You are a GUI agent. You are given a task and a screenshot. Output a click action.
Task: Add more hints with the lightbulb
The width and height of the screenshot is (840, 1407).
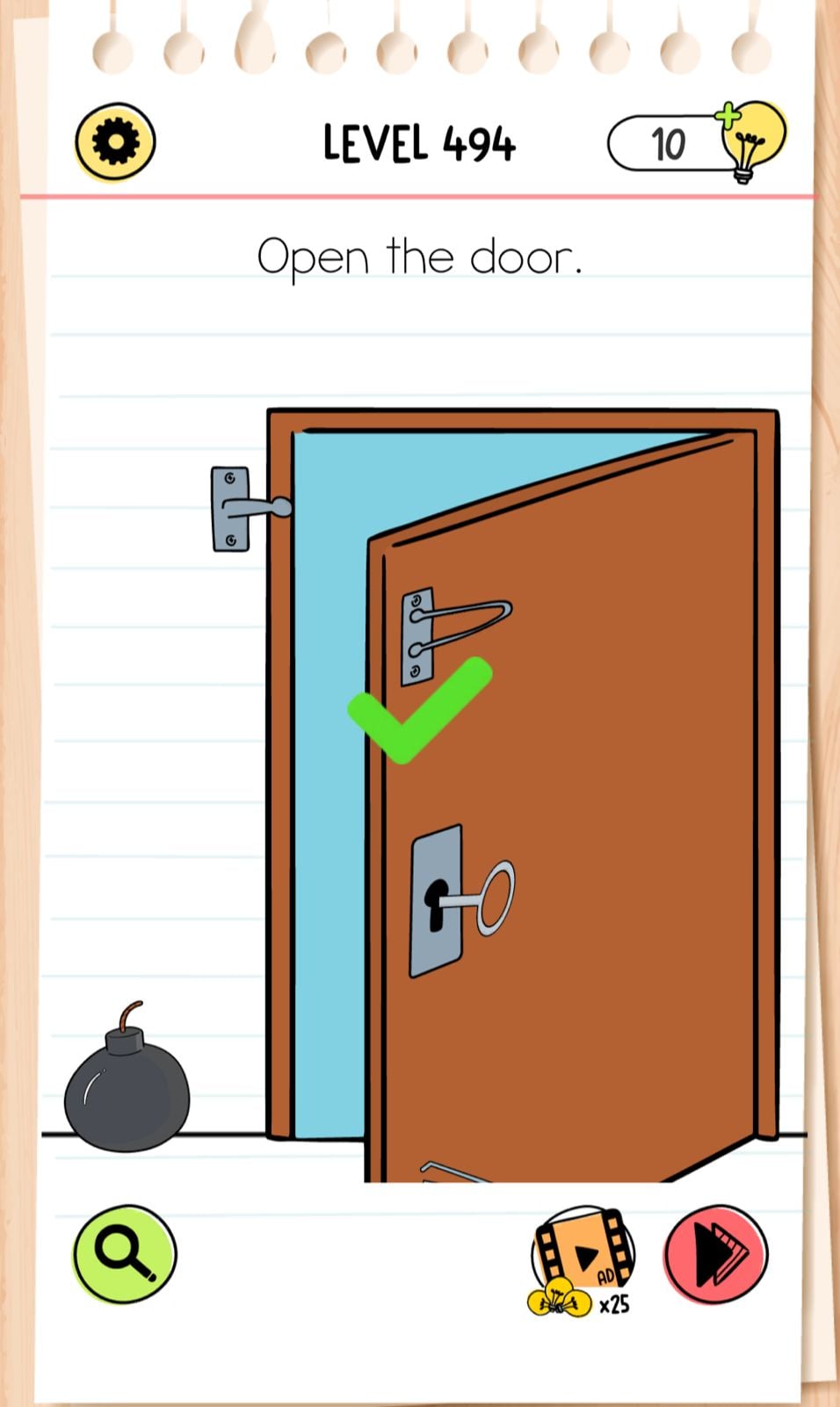(x=749, y=141)
